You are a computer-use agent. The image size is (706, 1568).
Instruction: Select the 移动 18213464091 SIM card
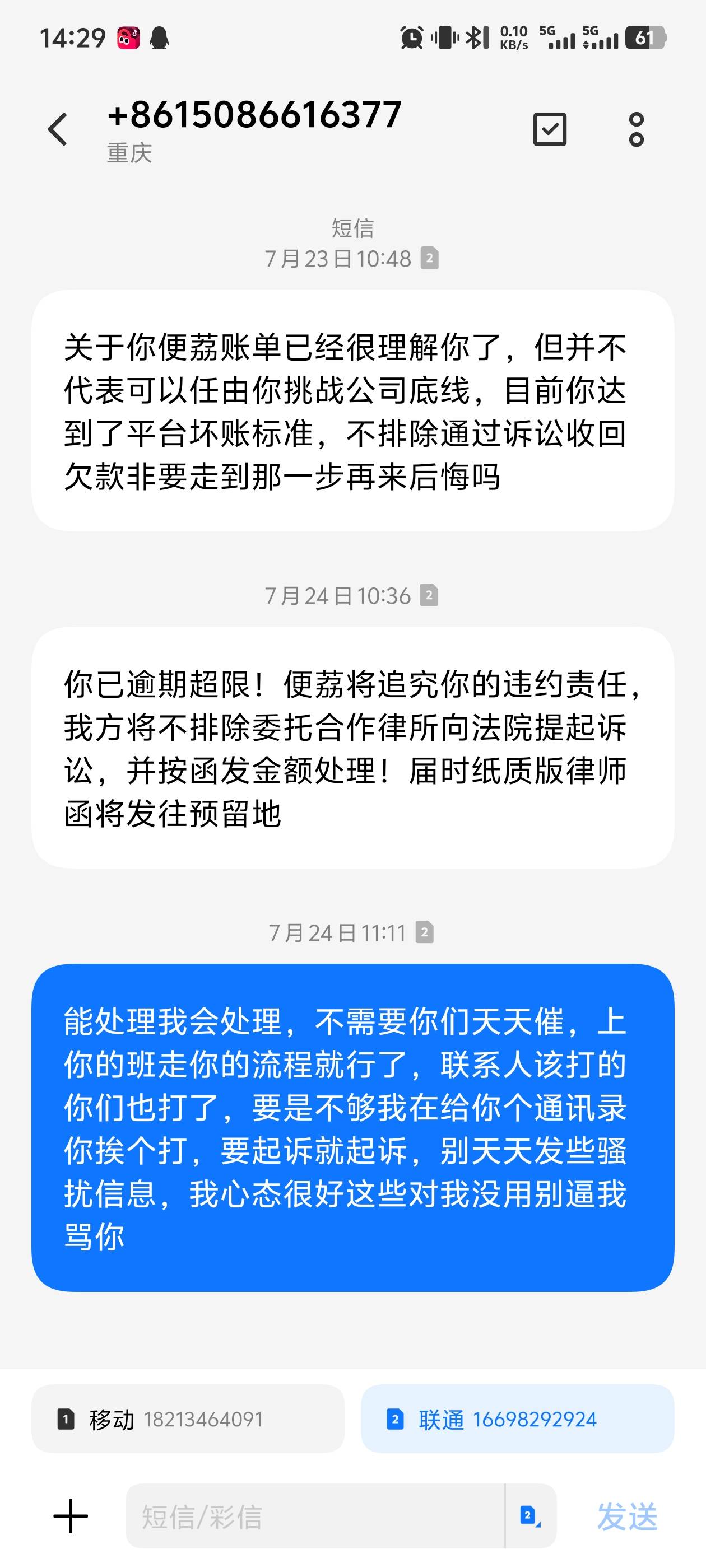(x=188, y=1419)
